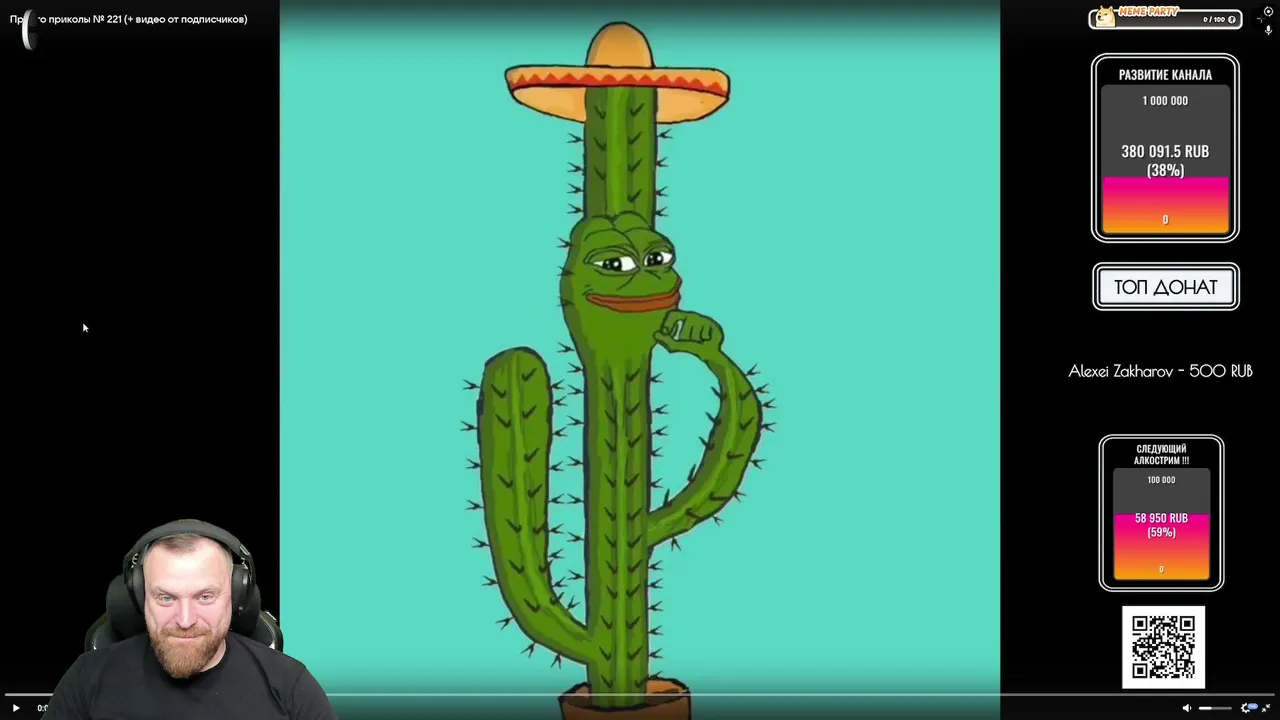This screenshot has height=720, width=1280.
Task: Mute the video sound
Action: pos(1187,708)
